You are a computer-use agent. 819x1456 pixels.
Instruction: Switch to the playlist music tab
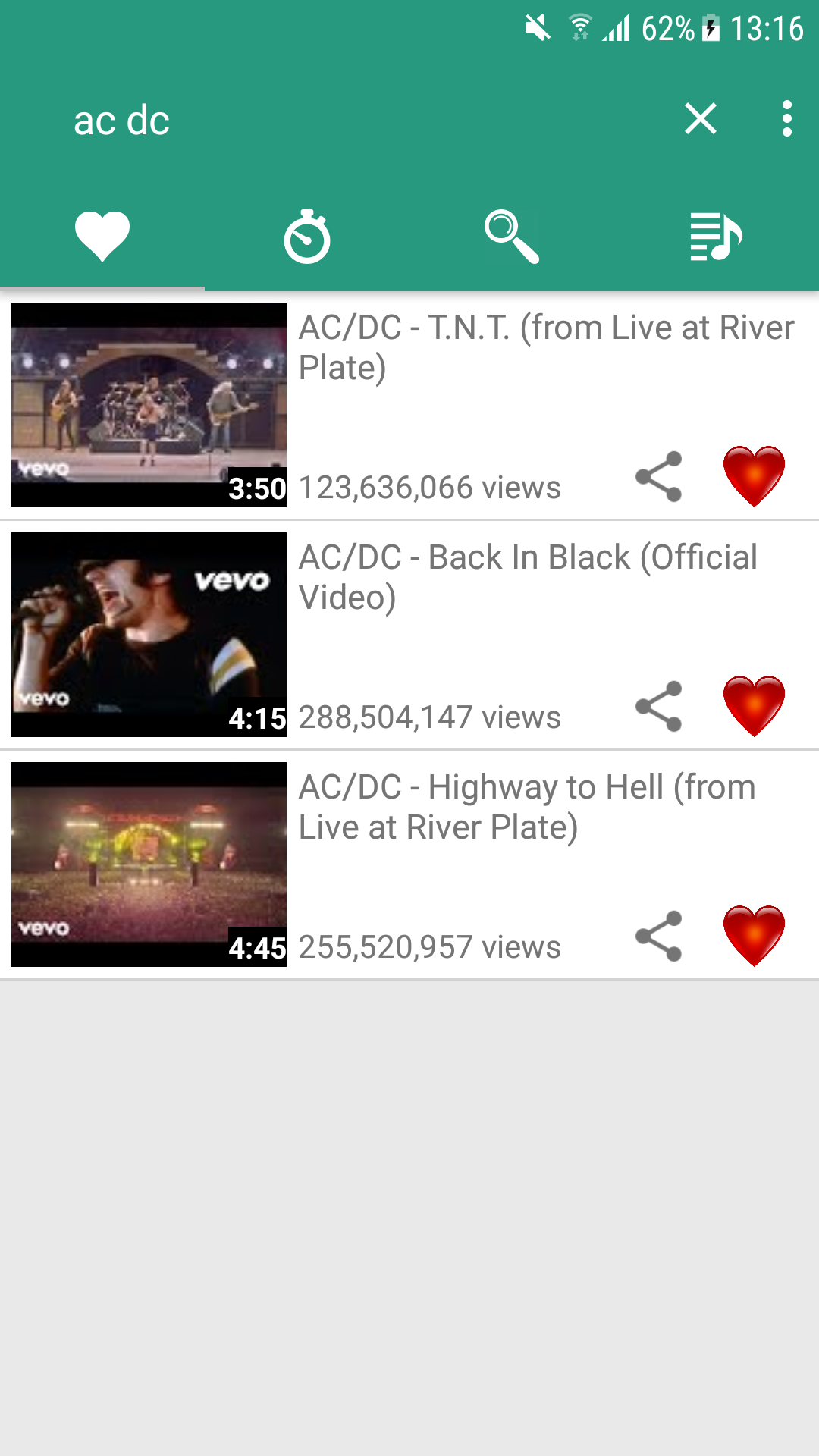716,237
